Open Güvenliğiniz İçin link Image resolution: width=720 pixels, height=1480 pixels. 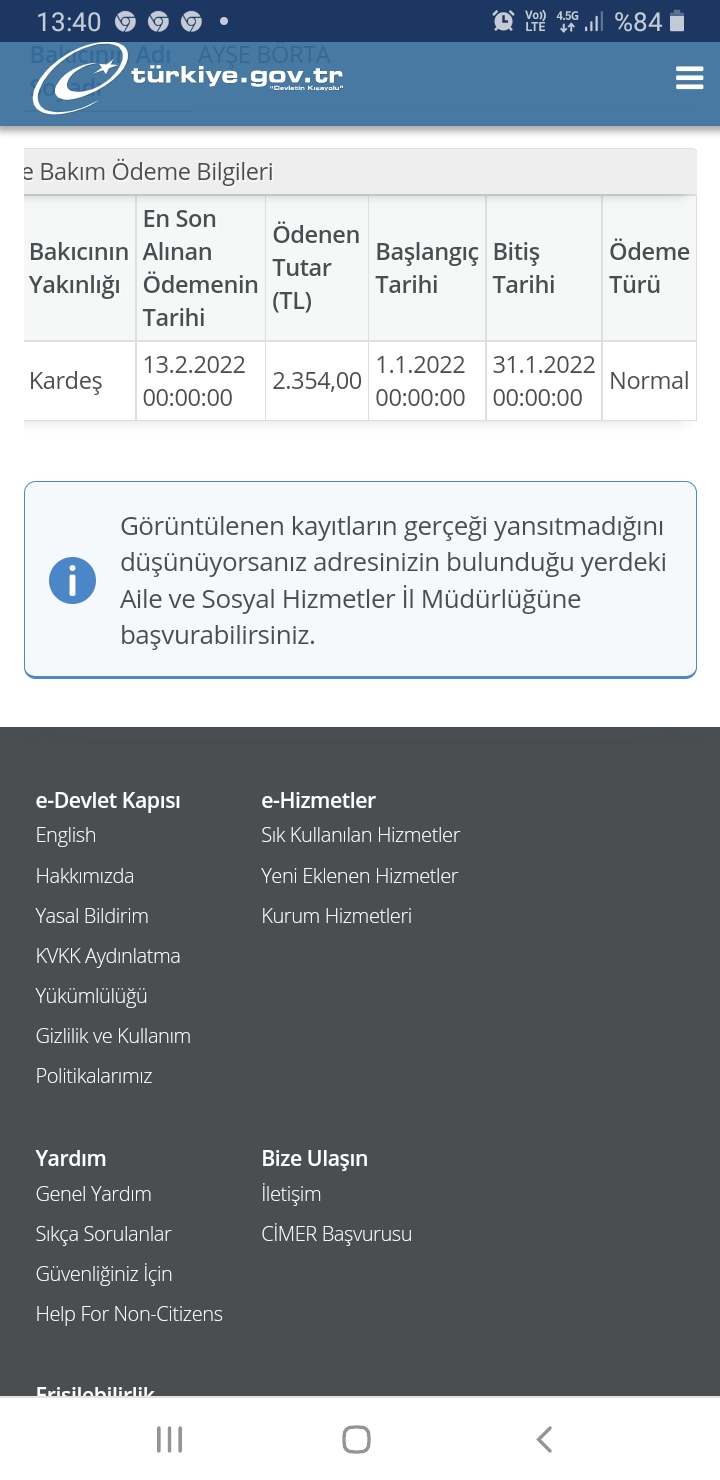104,1274
